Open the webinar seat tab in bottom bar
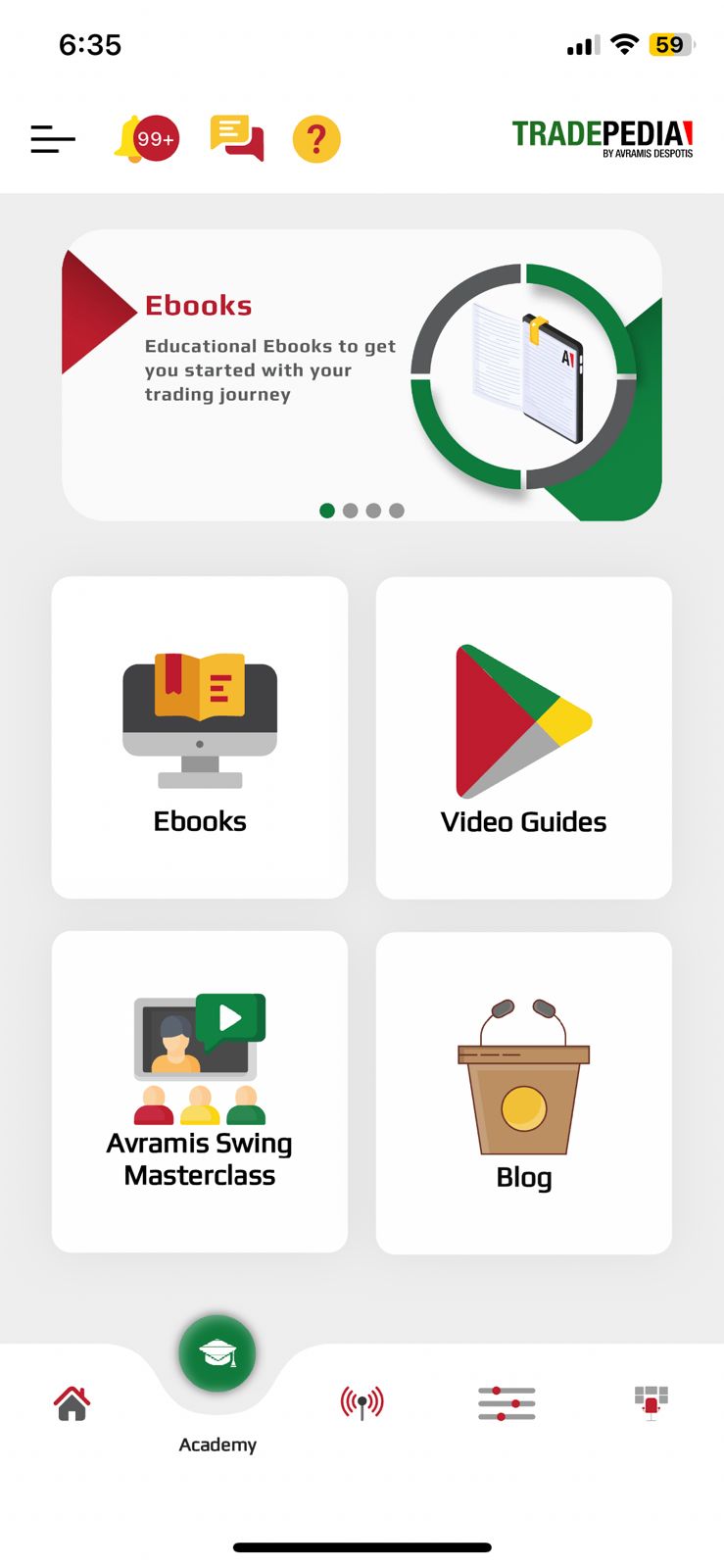This screenshot has width=724, height=1568. (651, 1403)
